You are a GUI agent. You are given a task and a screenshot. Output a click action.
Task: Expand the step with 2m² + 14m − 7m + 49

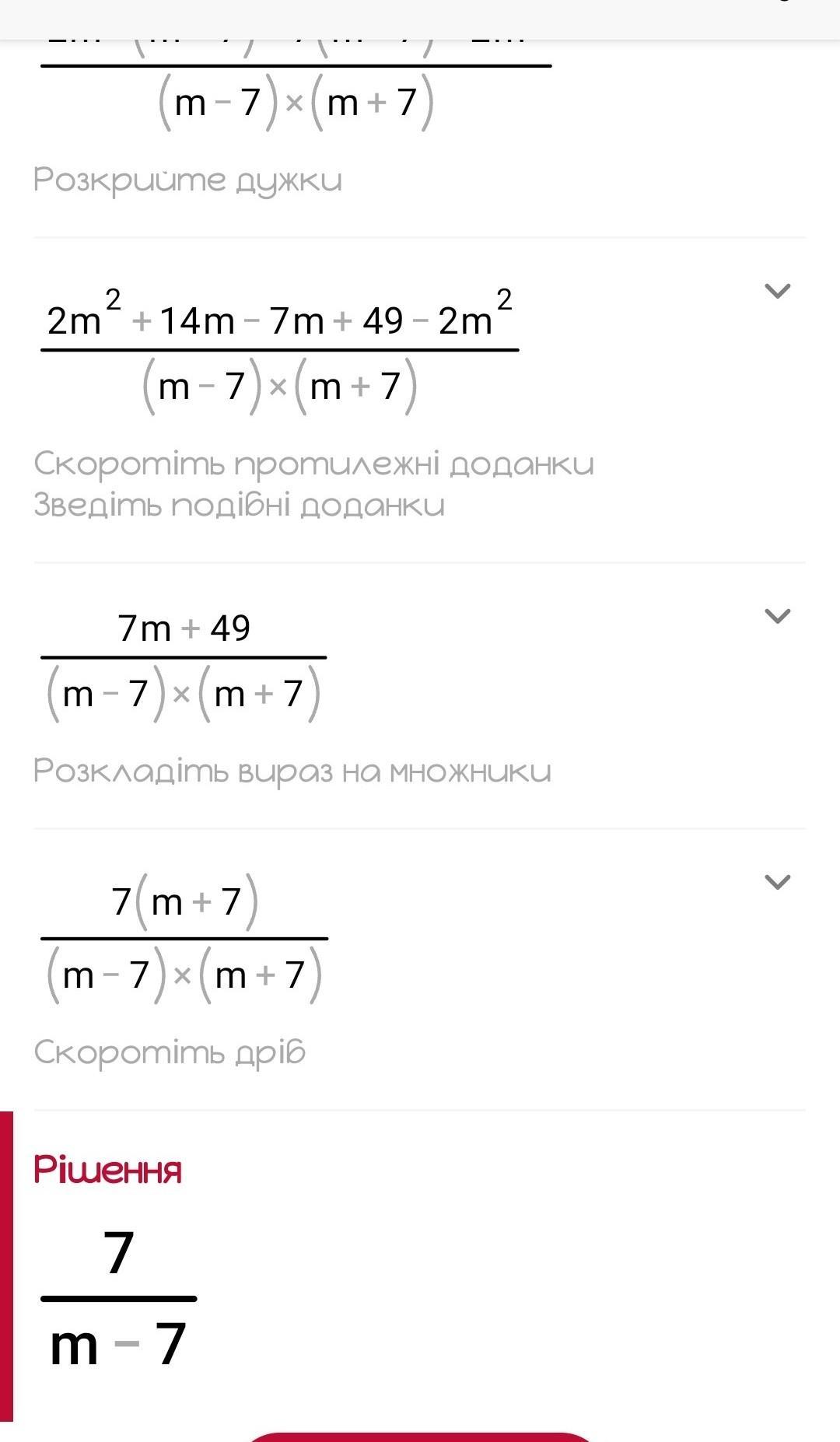(777, 292)
